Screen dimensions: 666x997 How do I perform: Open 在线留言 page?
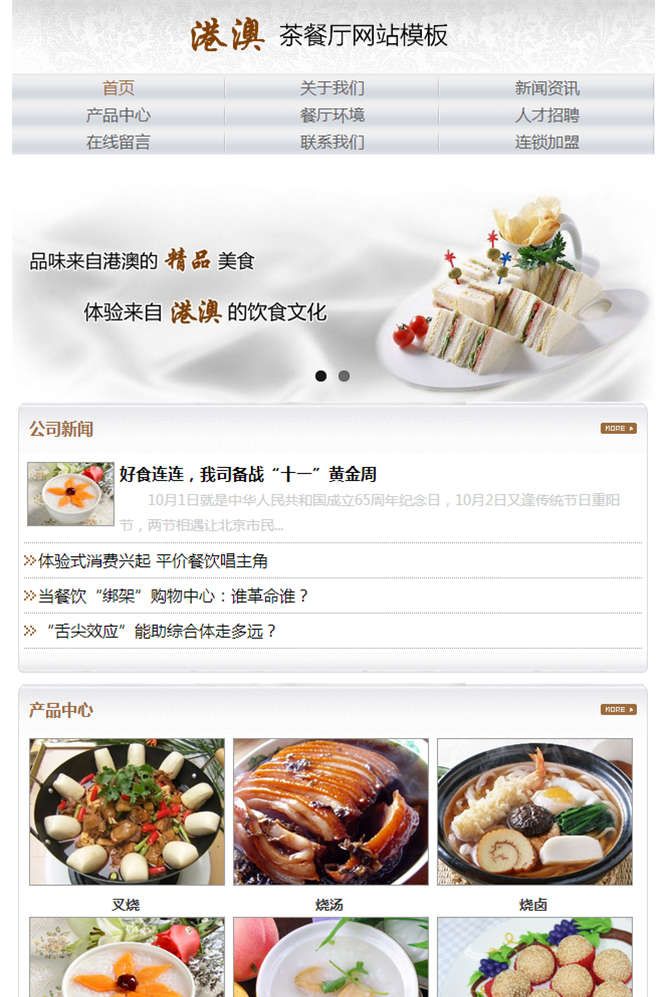point(118,142)
